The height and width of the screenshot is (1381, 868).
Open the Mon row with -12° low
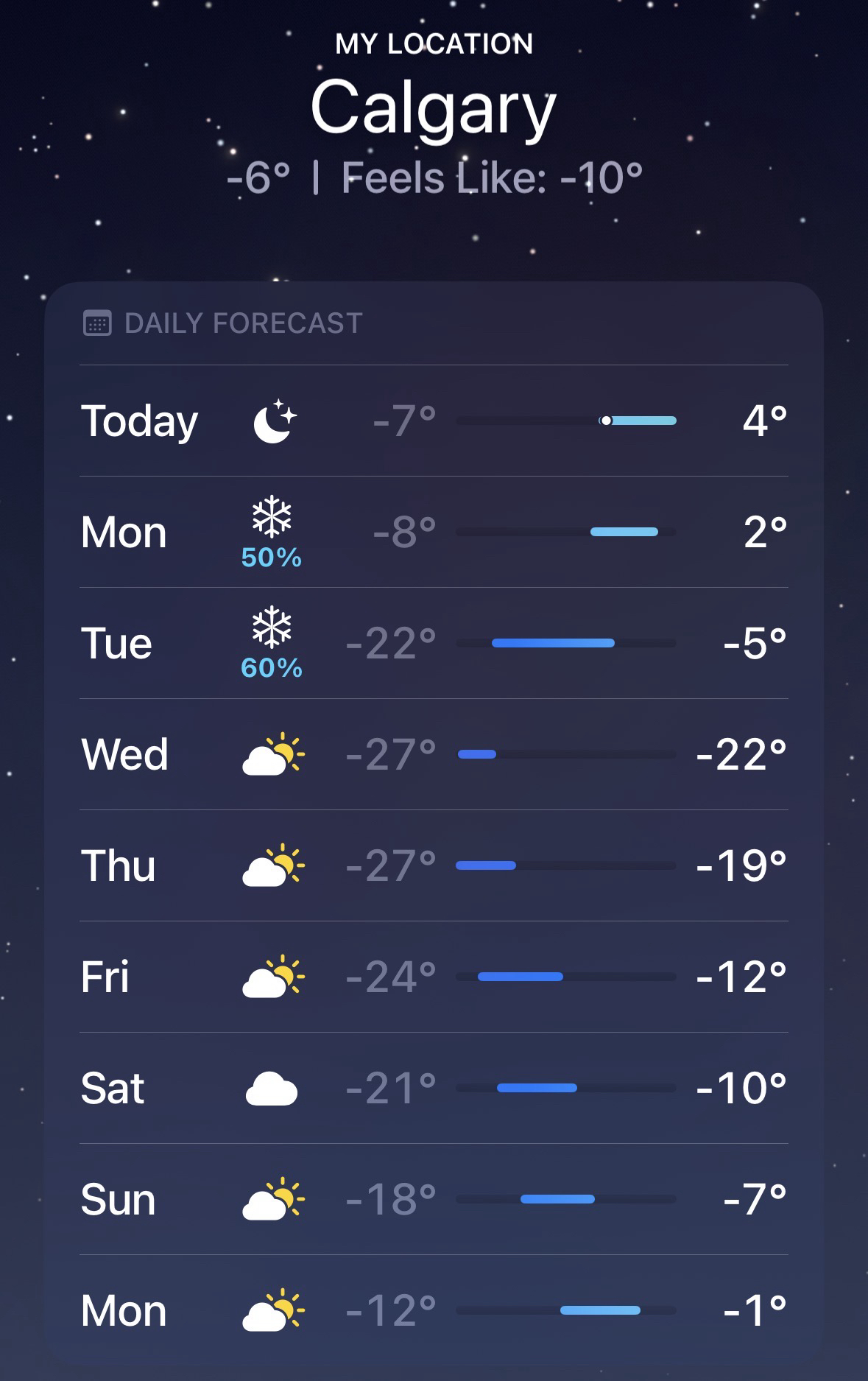click(433, 1310)
